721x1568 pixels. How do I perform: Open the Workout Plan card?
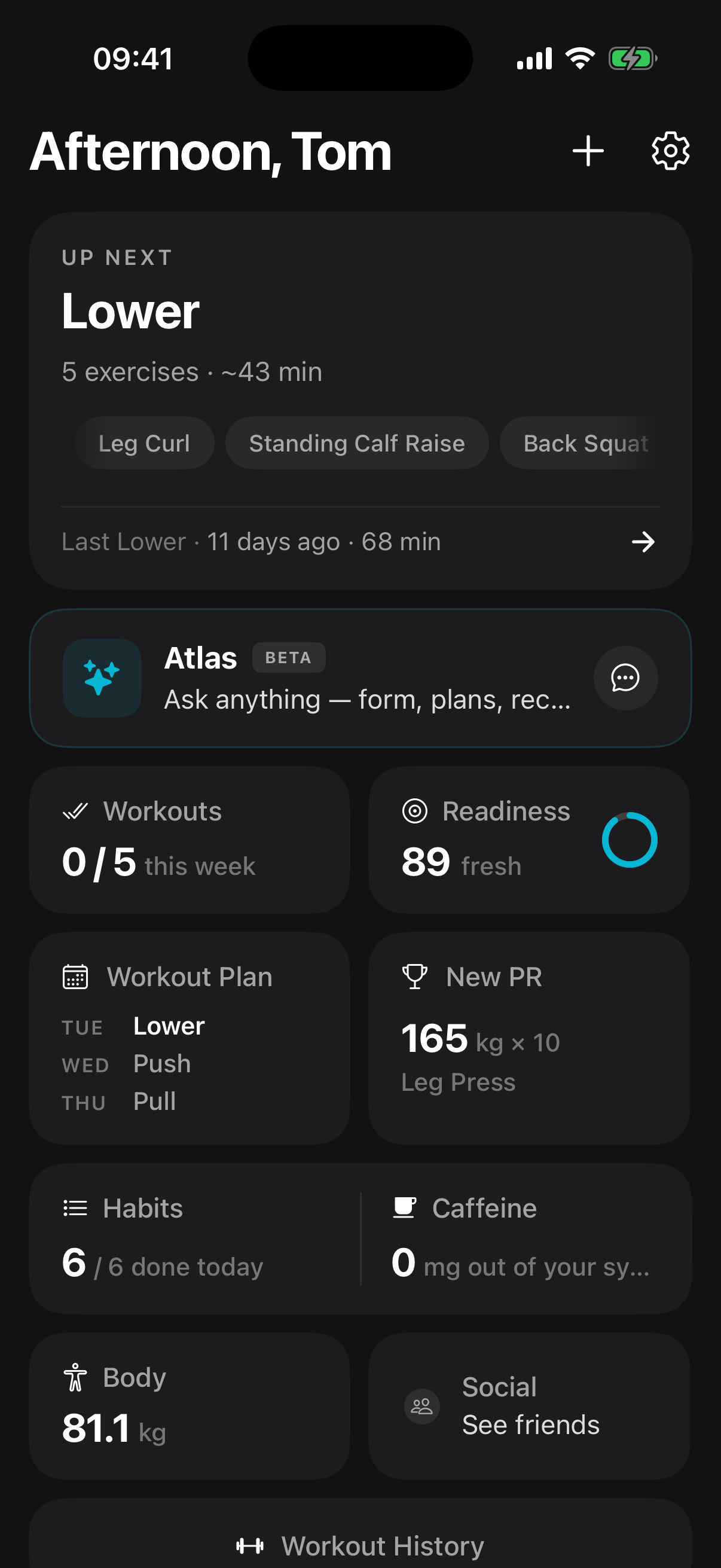(x=190, y=1038)
